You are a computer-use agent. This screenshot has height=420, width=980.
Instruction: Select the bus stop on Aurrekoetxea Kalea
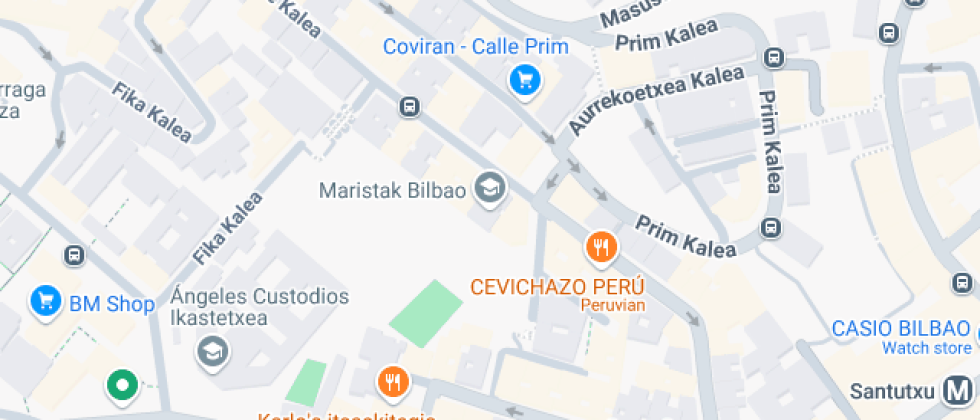pos(774,59)
